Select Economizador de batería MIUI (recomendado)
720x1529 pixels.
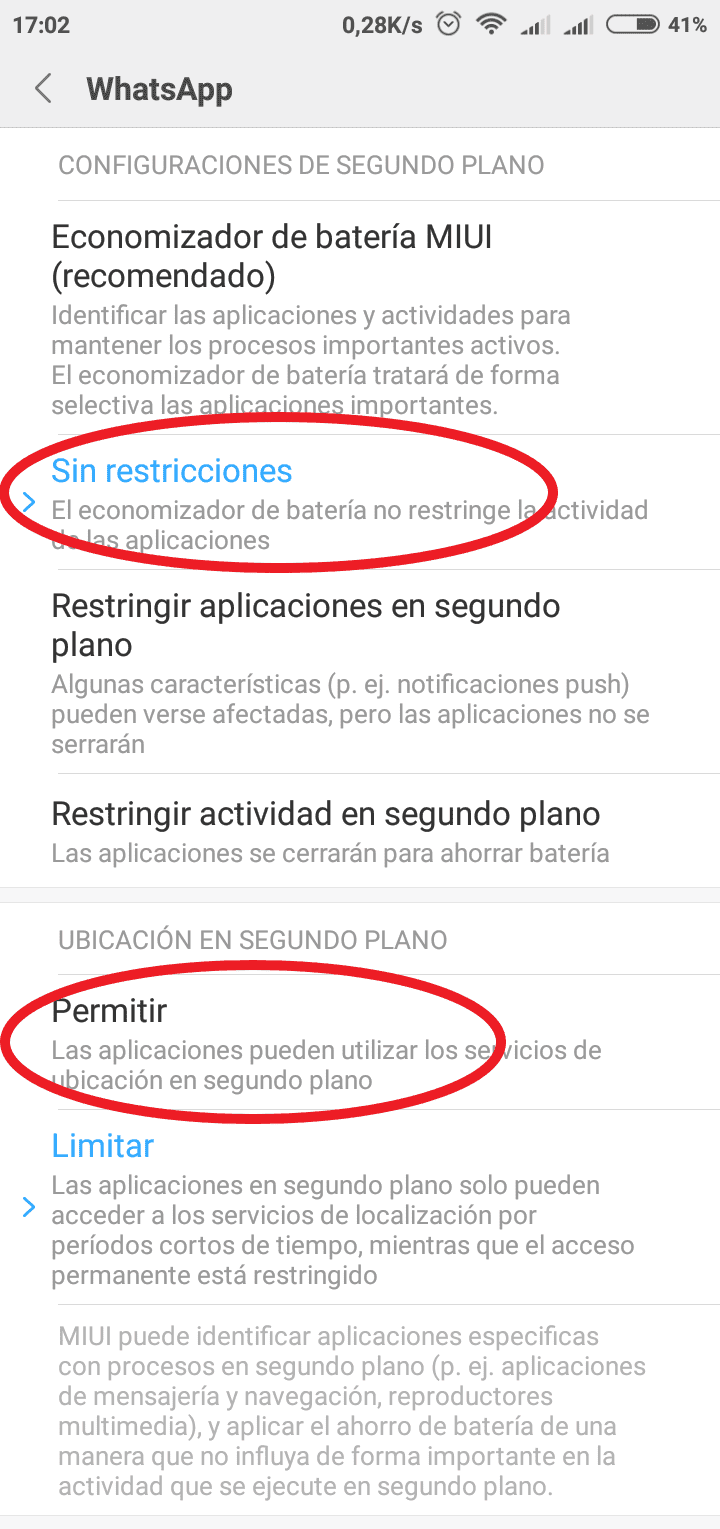pos(360,318)
